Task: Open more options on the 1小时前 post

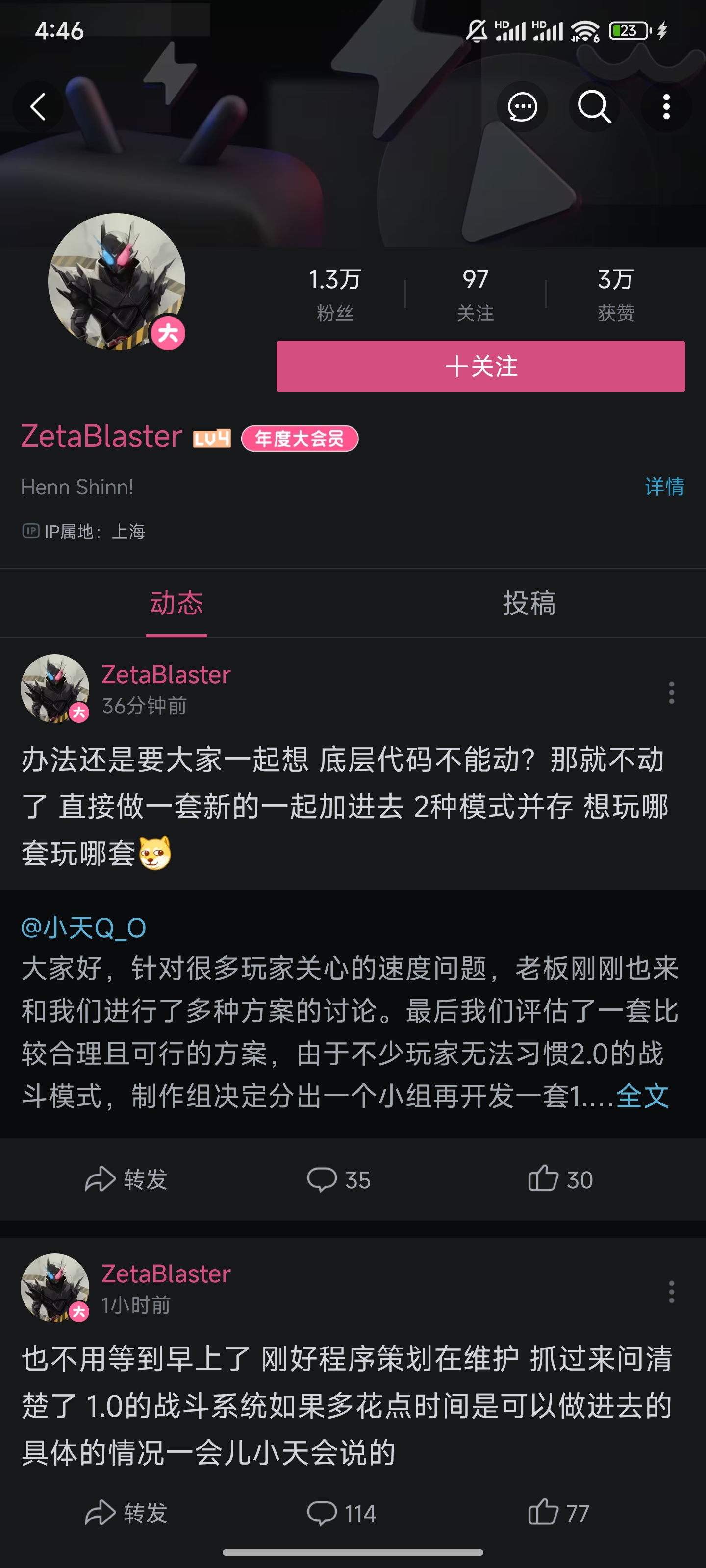Action: (x=671, y=1292)
